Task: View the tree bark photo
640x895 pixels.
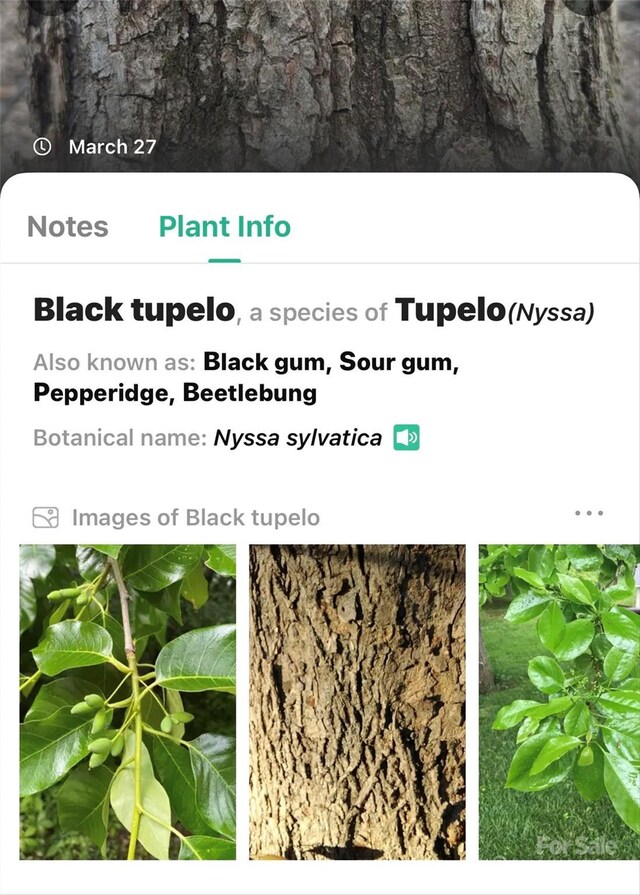Action: tap(357, 701)
